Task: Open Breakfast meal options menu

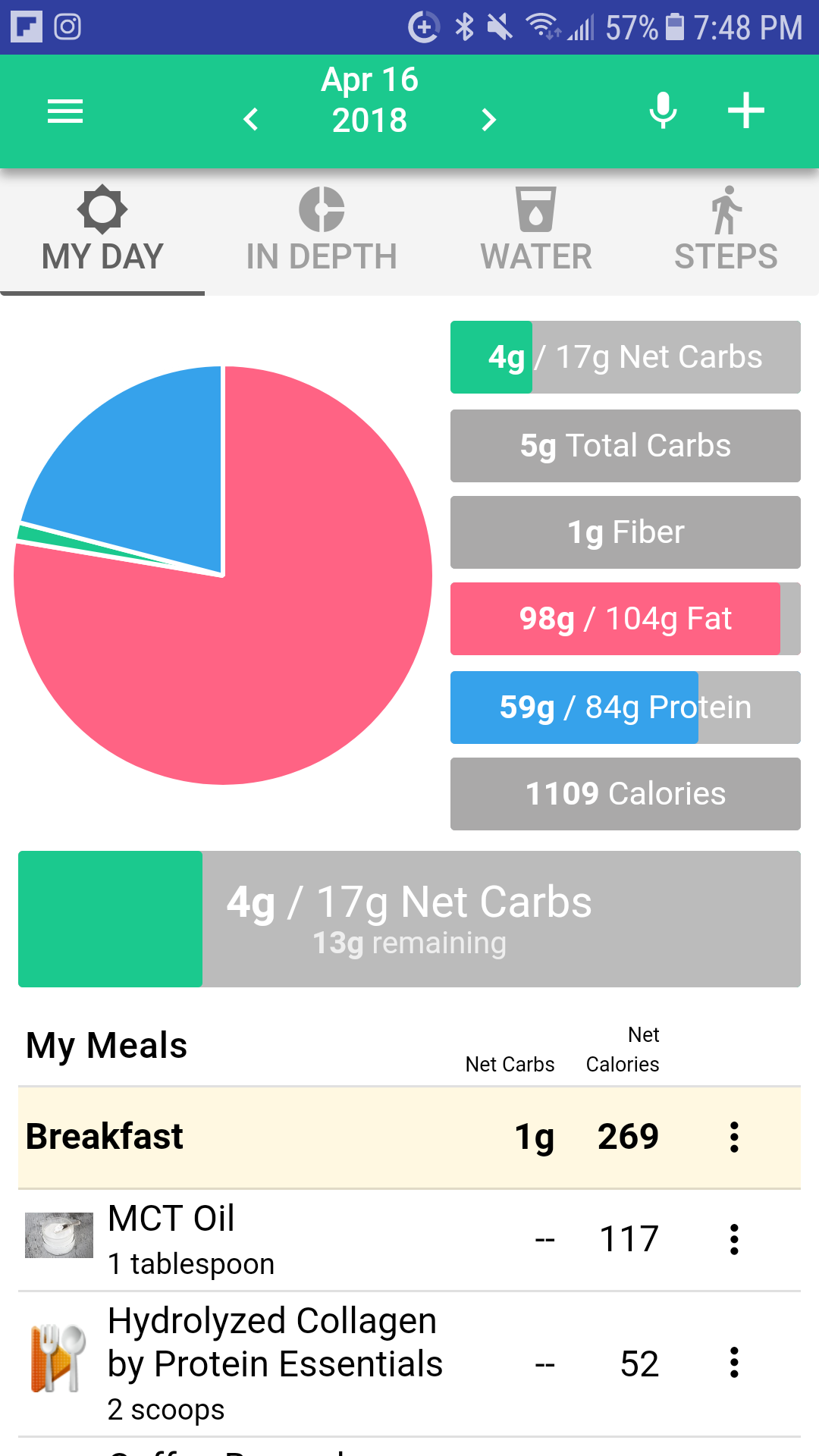Action: pos(734,1137)
